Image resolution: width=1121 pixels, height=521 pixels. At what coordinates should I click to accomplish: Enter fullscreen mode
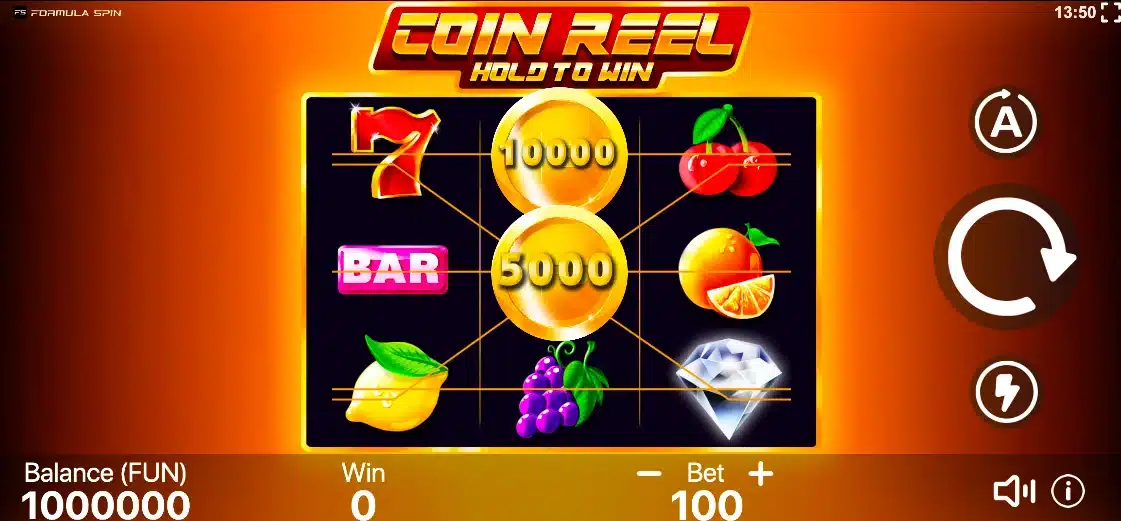tap(1109, 13)
